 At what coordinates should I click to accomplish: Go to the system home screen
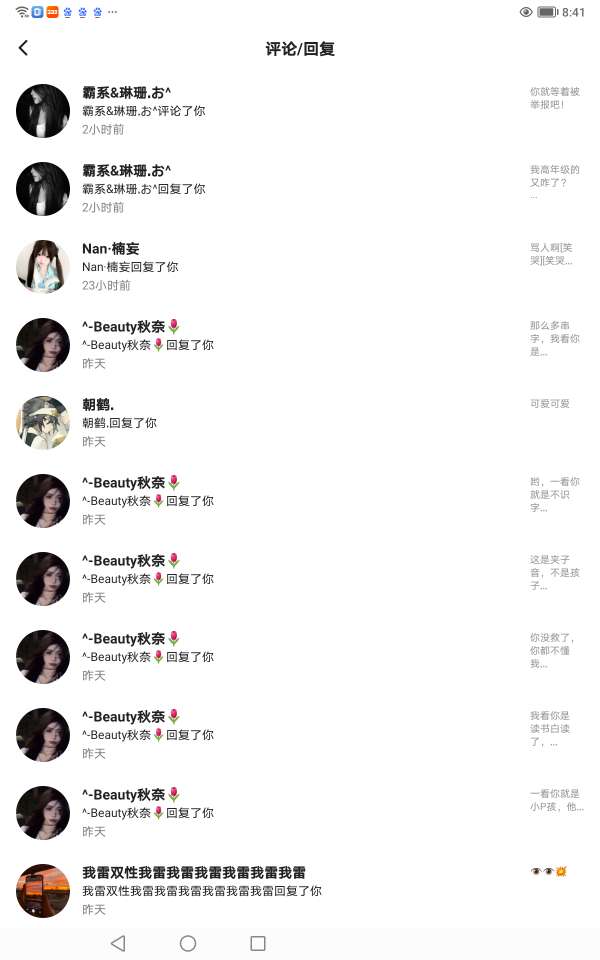(188, 943)
